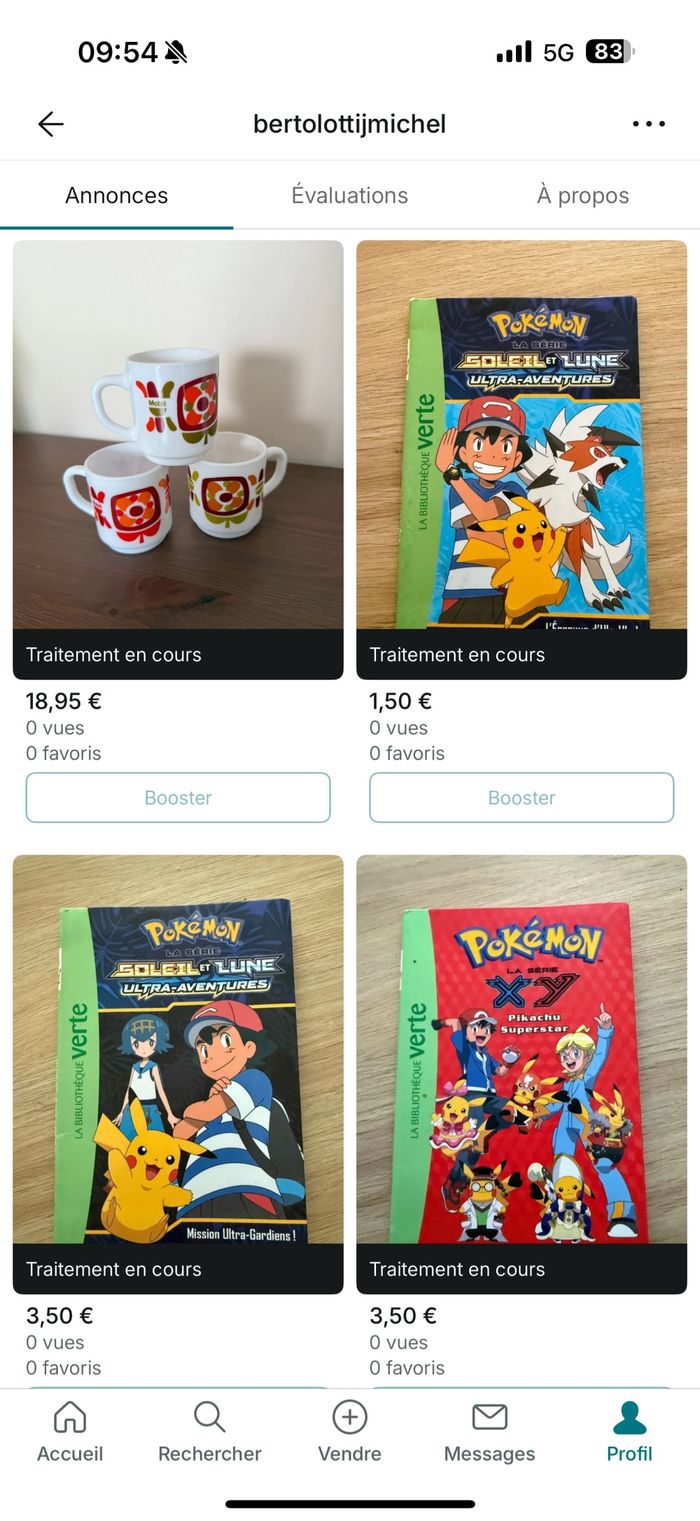
Task: Go back using the arrow icon
Action: coord(50,124)
